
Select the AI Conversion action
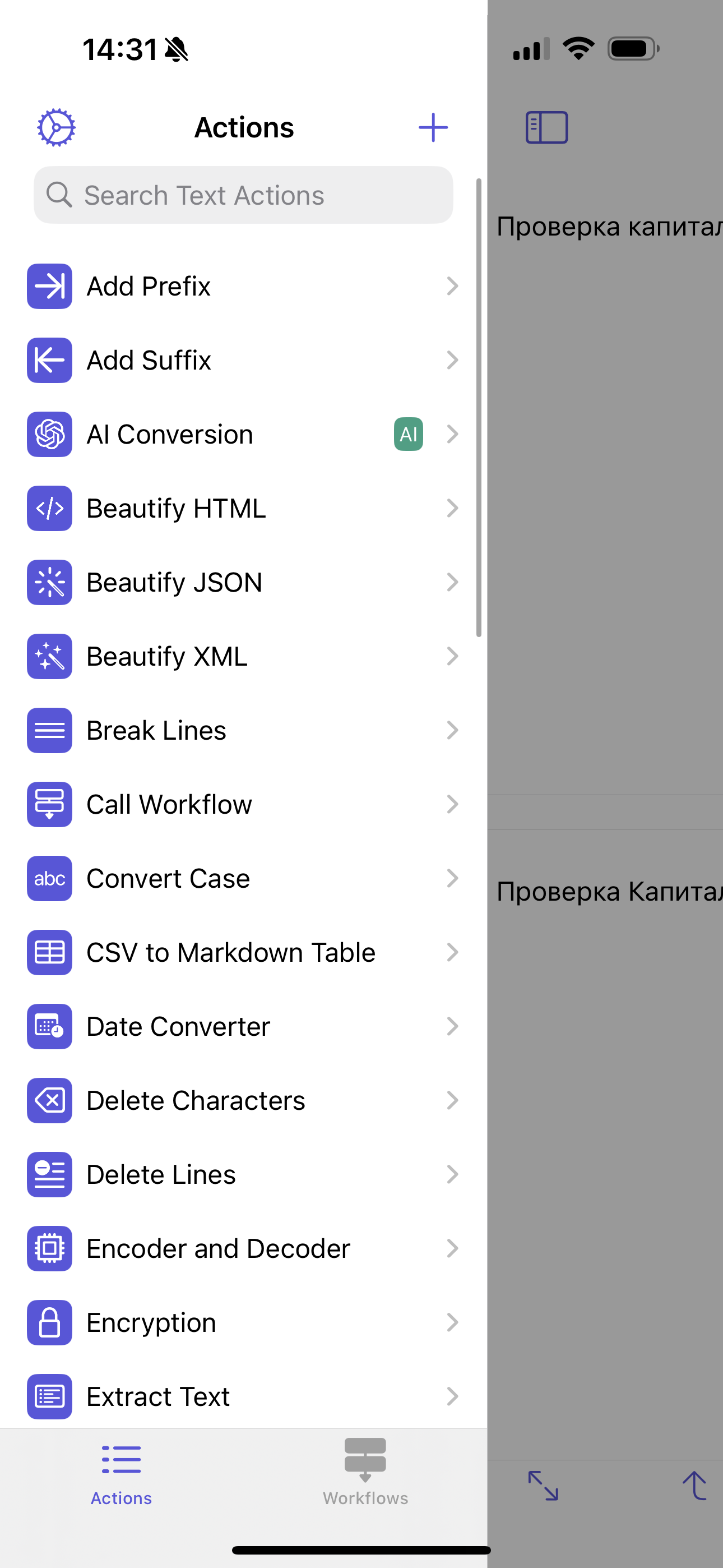tap(242, 435)
